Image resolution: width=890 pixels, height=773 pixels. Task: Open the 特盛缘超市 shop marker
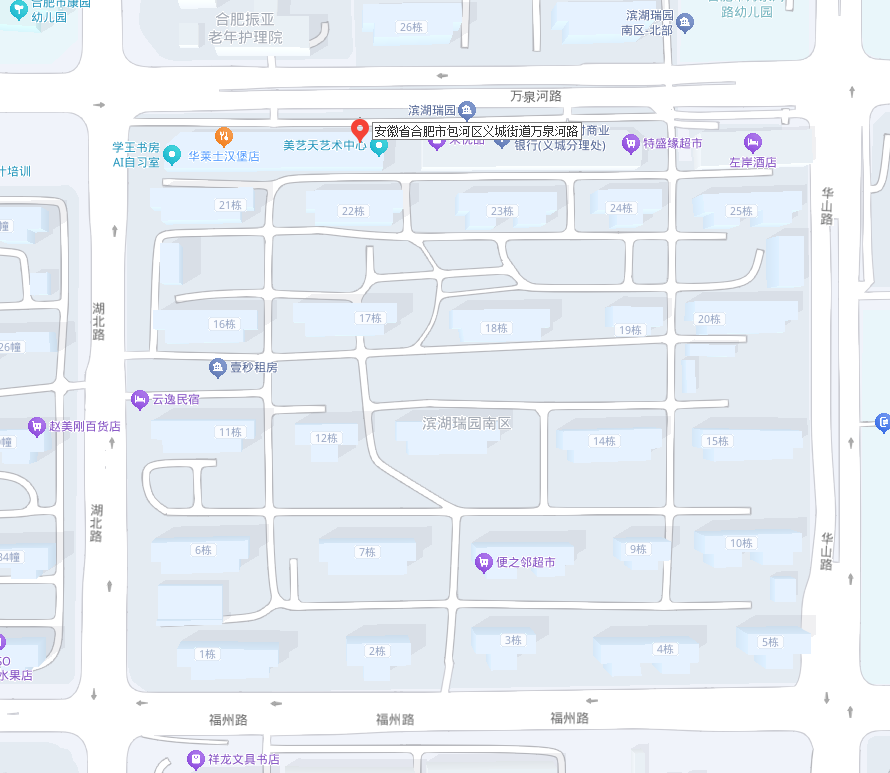(631, 143)
